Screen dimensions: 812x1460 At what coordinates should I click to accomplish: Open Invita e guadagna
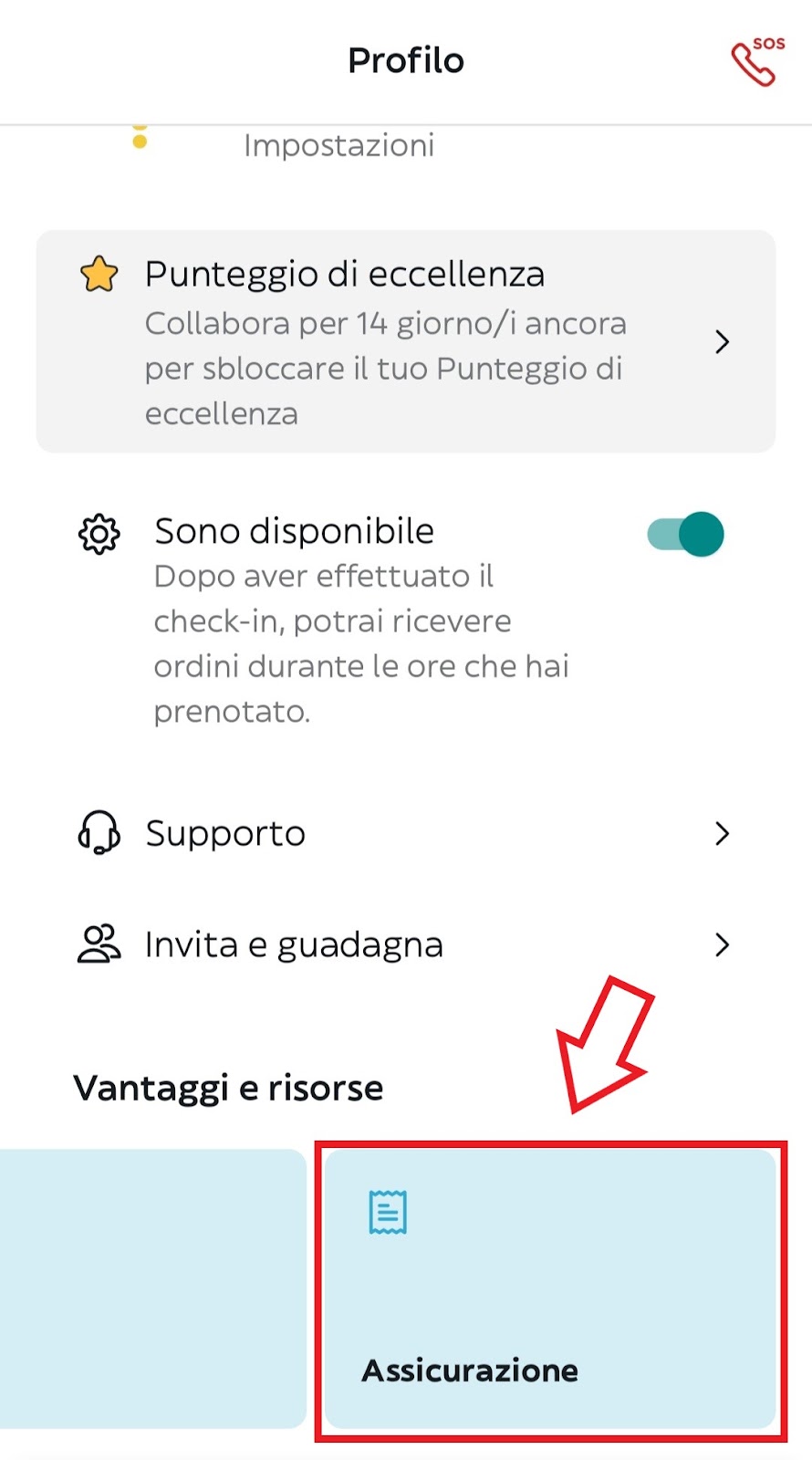pos(405,944)
